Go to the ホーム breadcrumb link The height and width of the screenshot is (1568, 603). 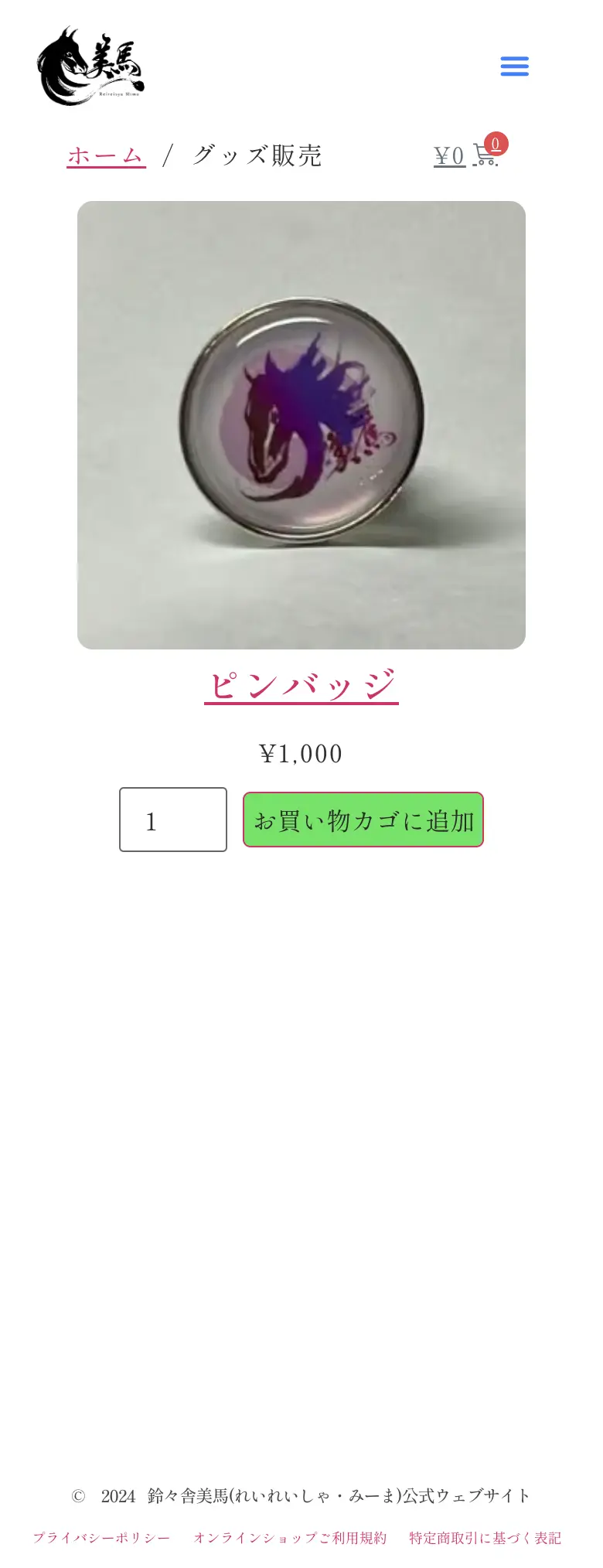(106, 156)
